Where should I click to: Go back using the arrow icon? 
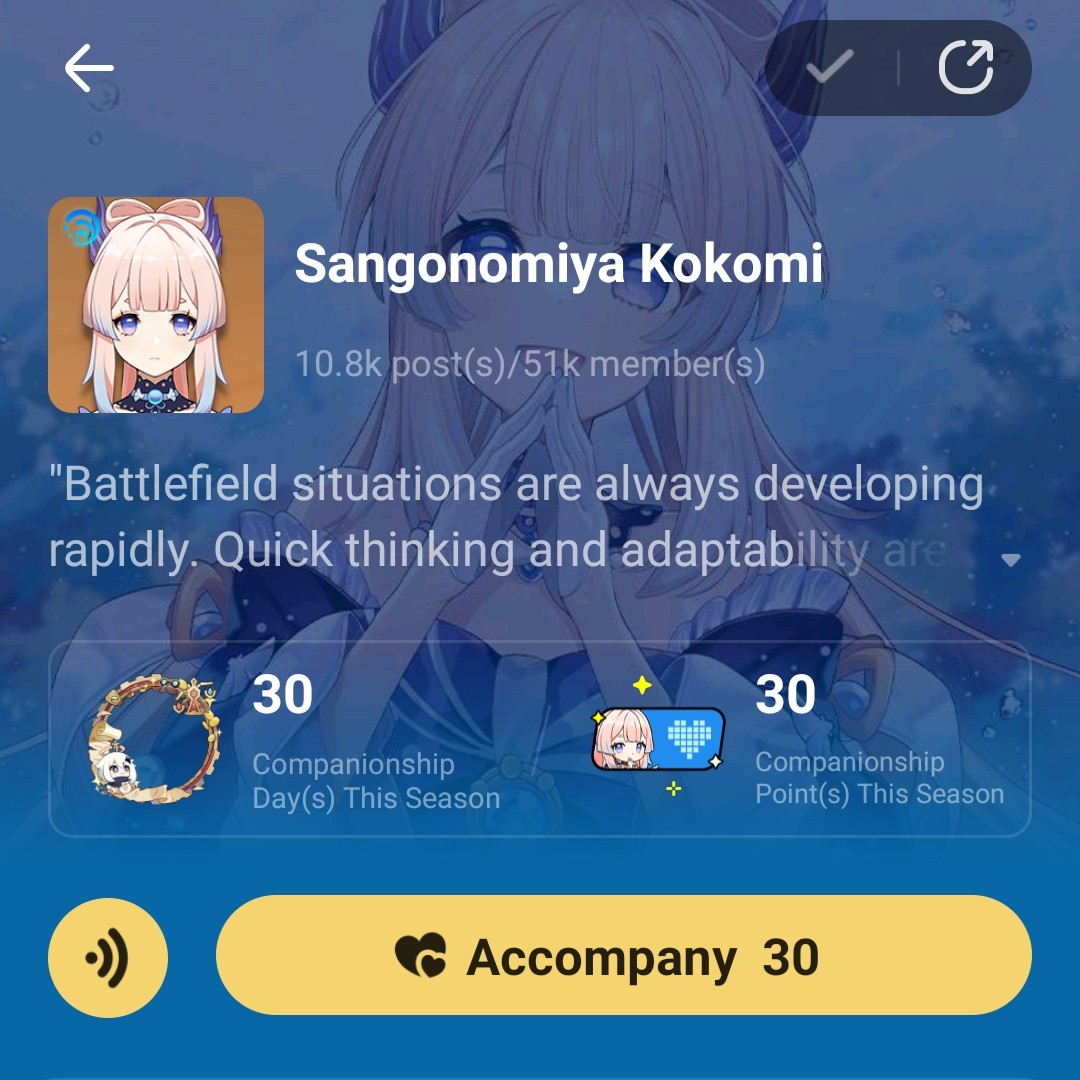coord(89,69)
